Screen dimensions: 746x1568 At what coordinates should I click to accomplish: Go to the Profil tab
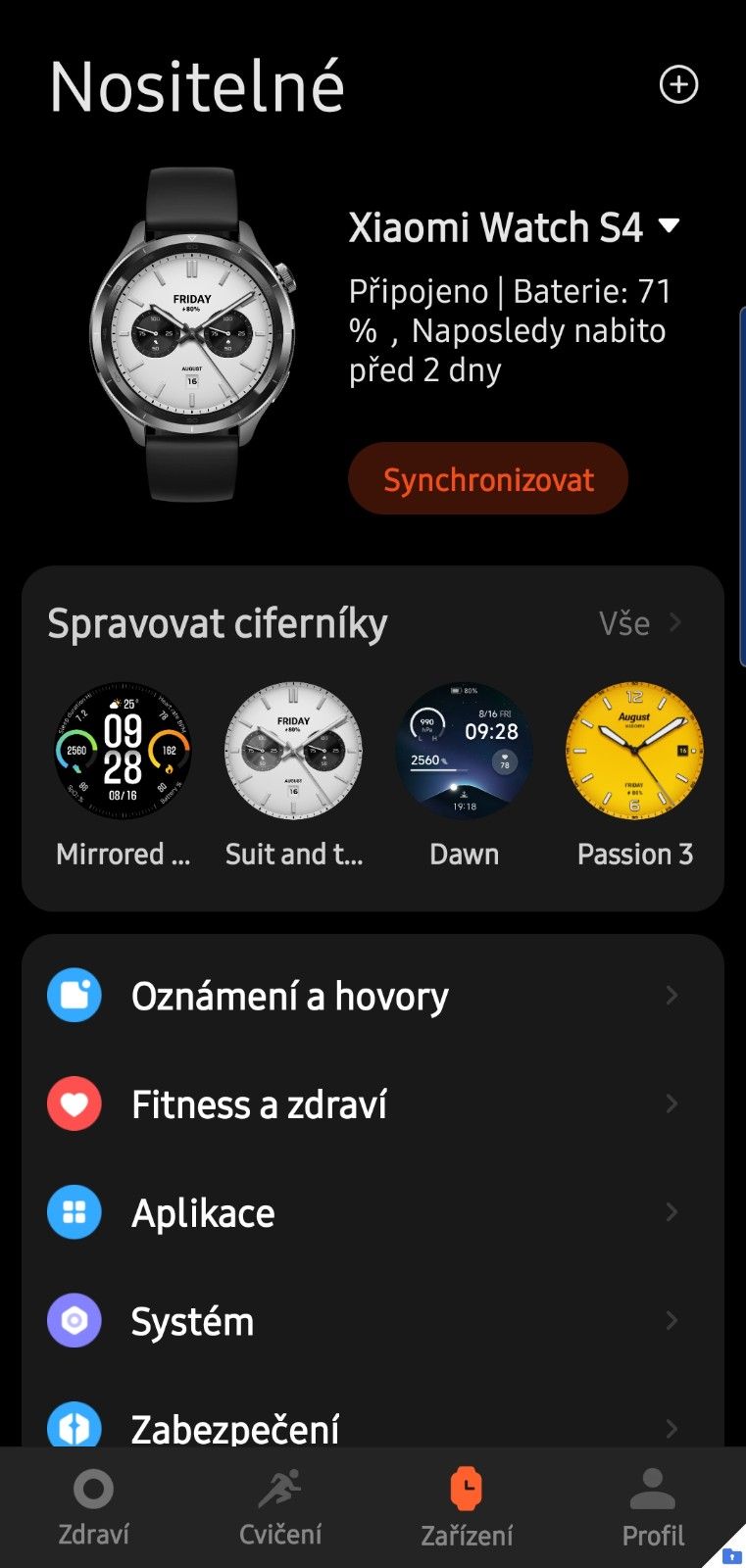click(653, 1508)
